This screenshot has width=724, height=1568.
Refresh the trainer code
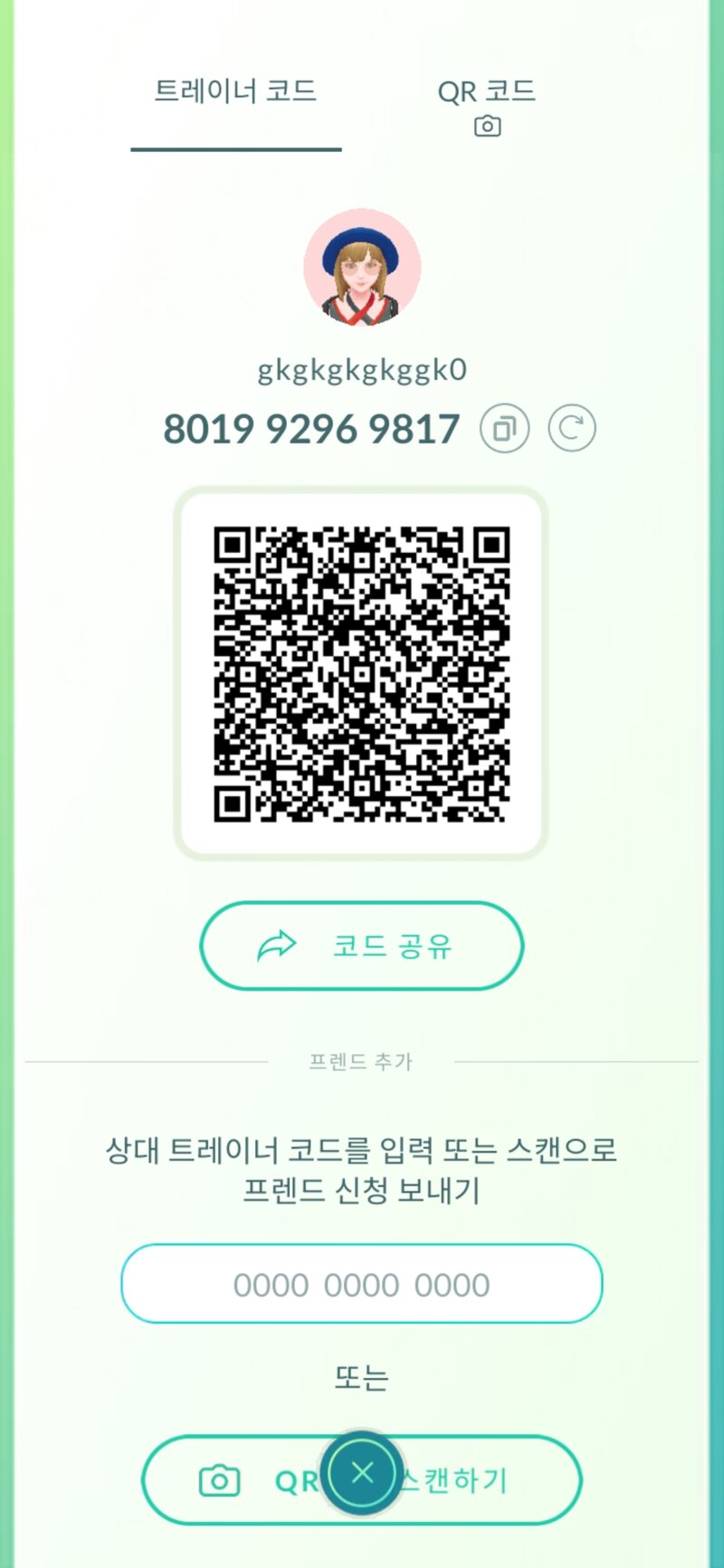(x=572, y=428)
